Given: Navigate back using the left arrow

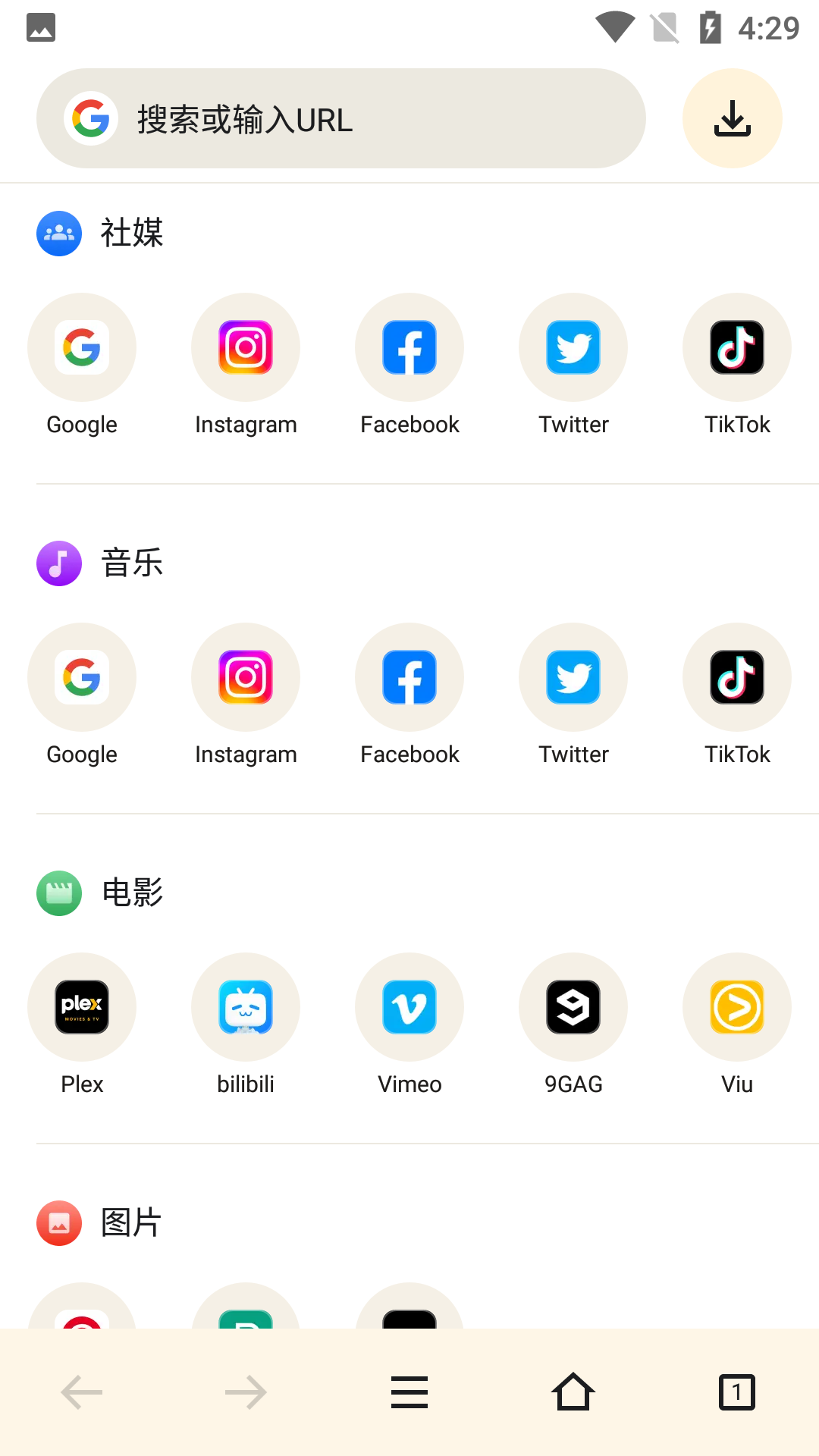Looking at the screenshot, I should (82, 1392).
